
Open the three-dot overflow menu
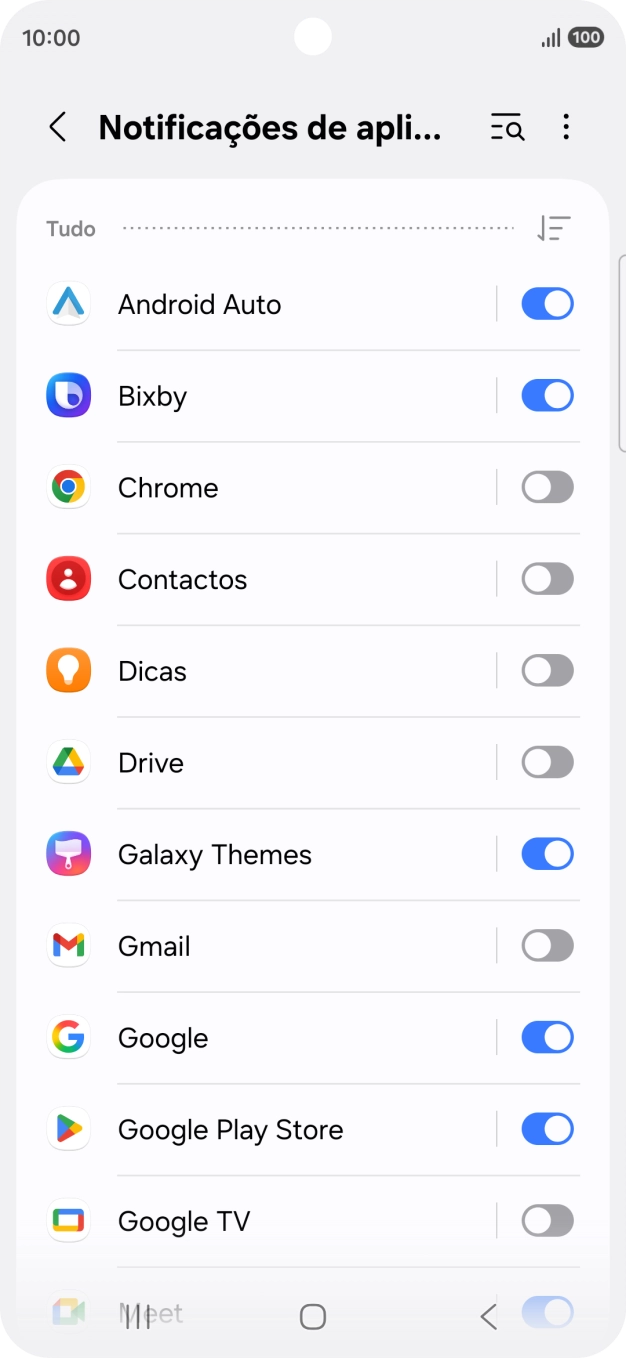(x=566, y=128)
